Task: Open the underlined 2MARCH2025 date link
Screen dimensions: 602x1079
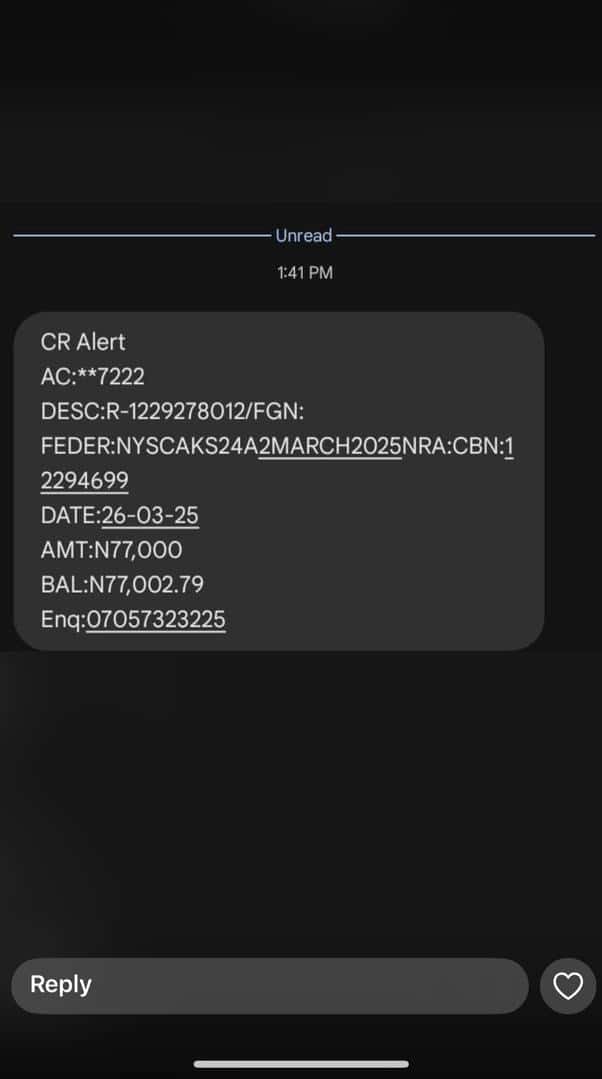Action: (x=330, y=446)
